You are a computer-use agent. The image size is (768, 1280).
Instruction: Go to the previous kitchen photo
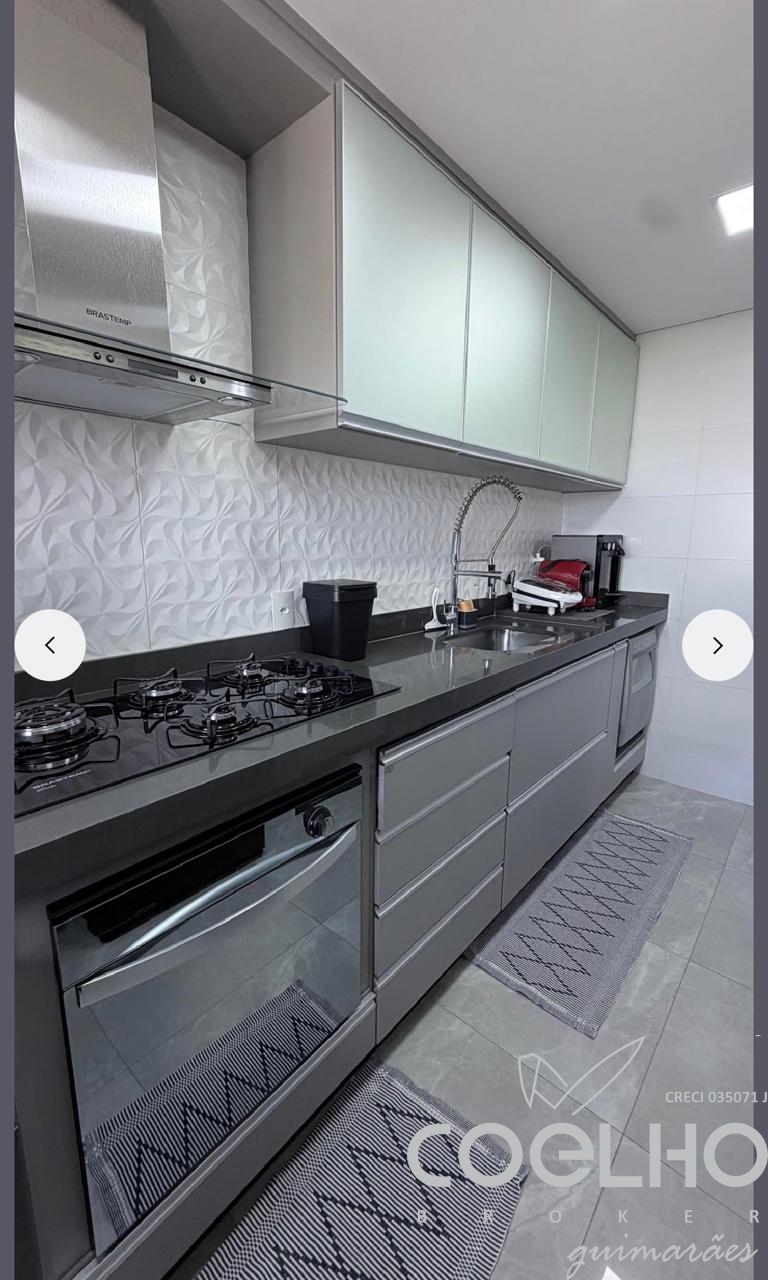[x=50, y=645]
